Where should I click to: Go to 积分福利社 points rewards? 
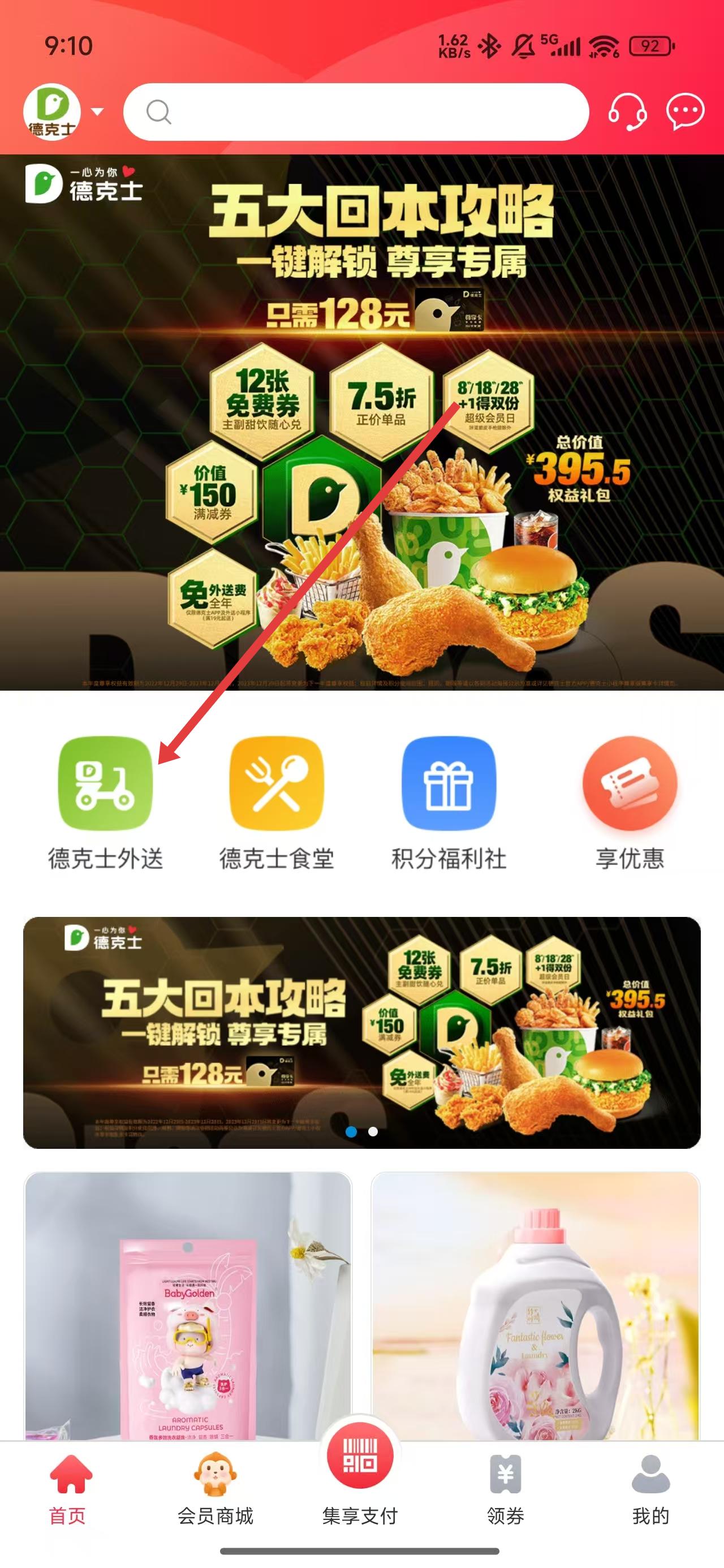pos(449,801)
